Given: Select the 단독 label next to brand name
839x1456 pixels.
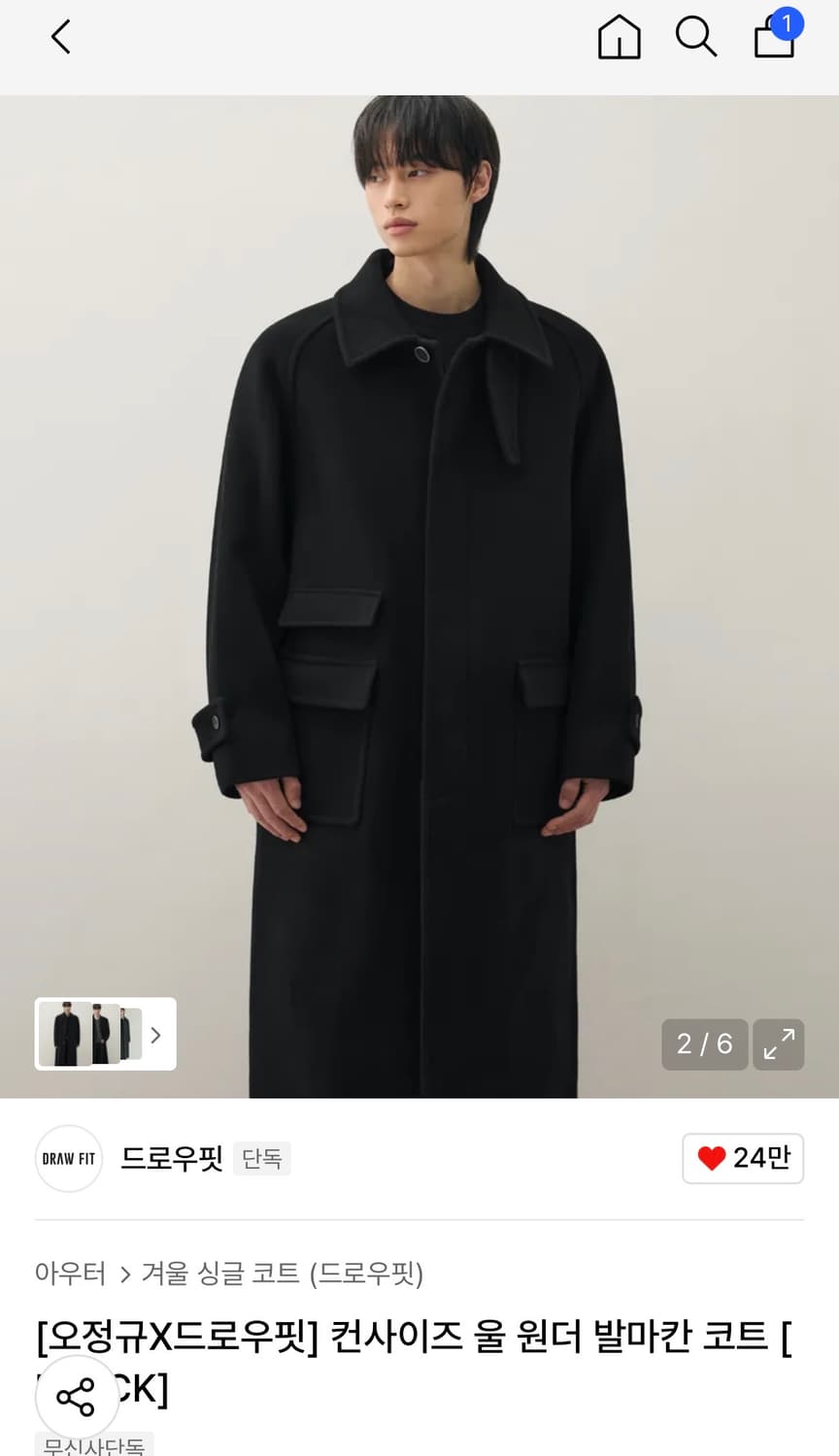Looking at the screenshot, I should pyautogui.click(x=261, y=1158).
